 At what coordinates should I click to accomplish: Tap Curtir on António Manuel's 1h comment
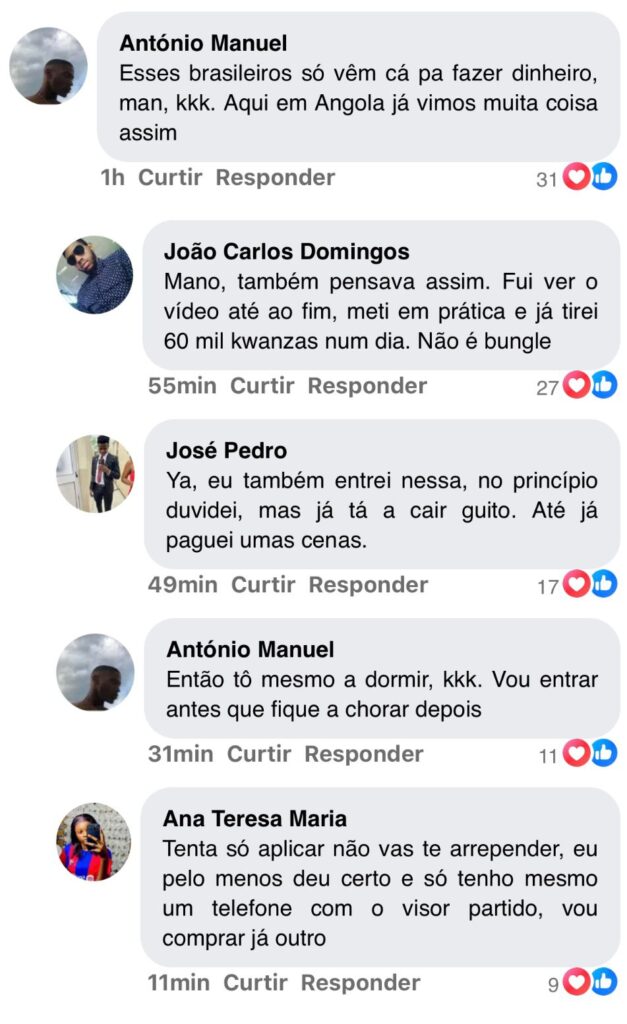[x=170, y=178]
